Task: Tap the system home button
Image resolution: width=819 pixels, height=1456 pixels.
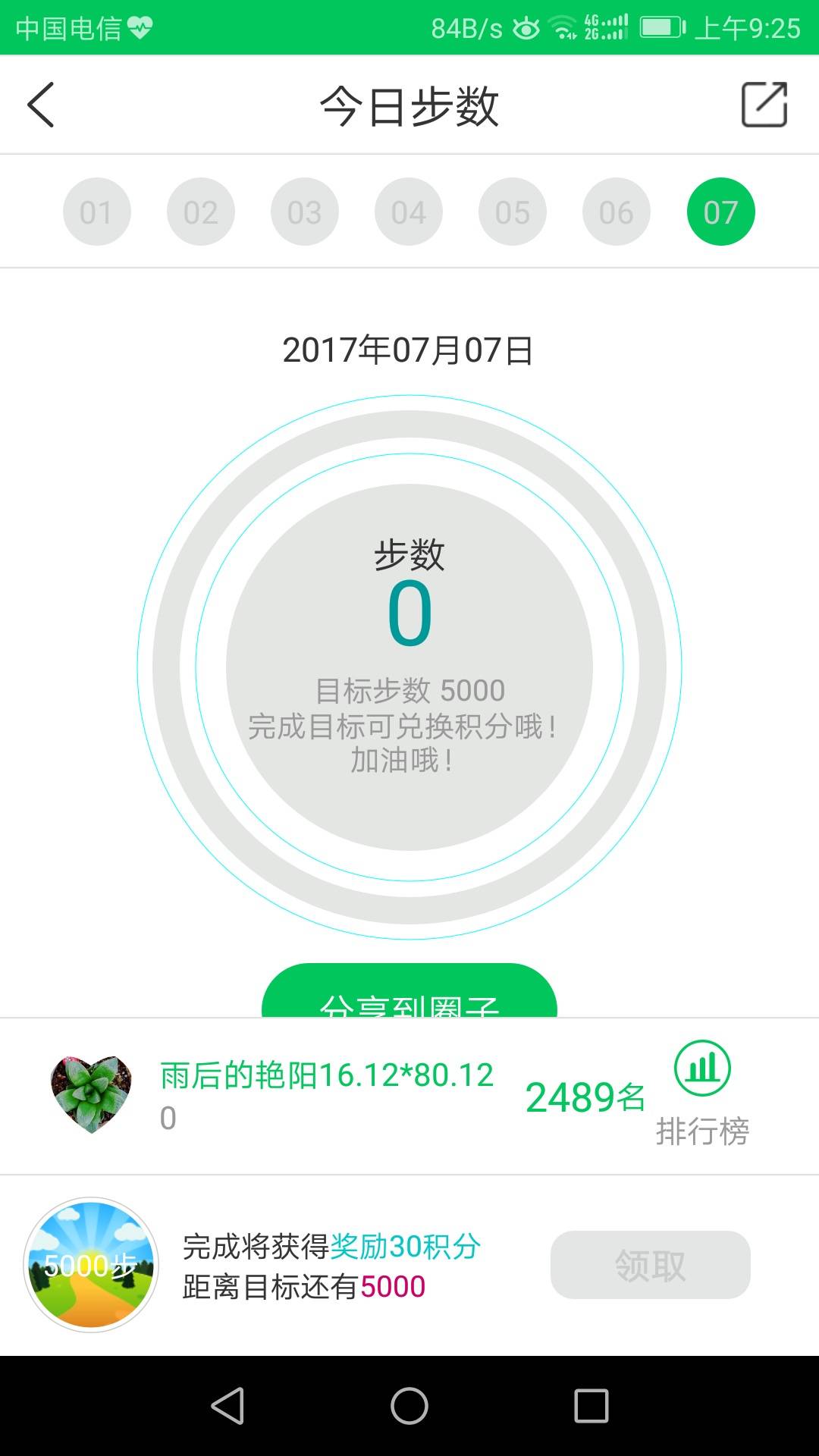Action: tap(409, 1406)
